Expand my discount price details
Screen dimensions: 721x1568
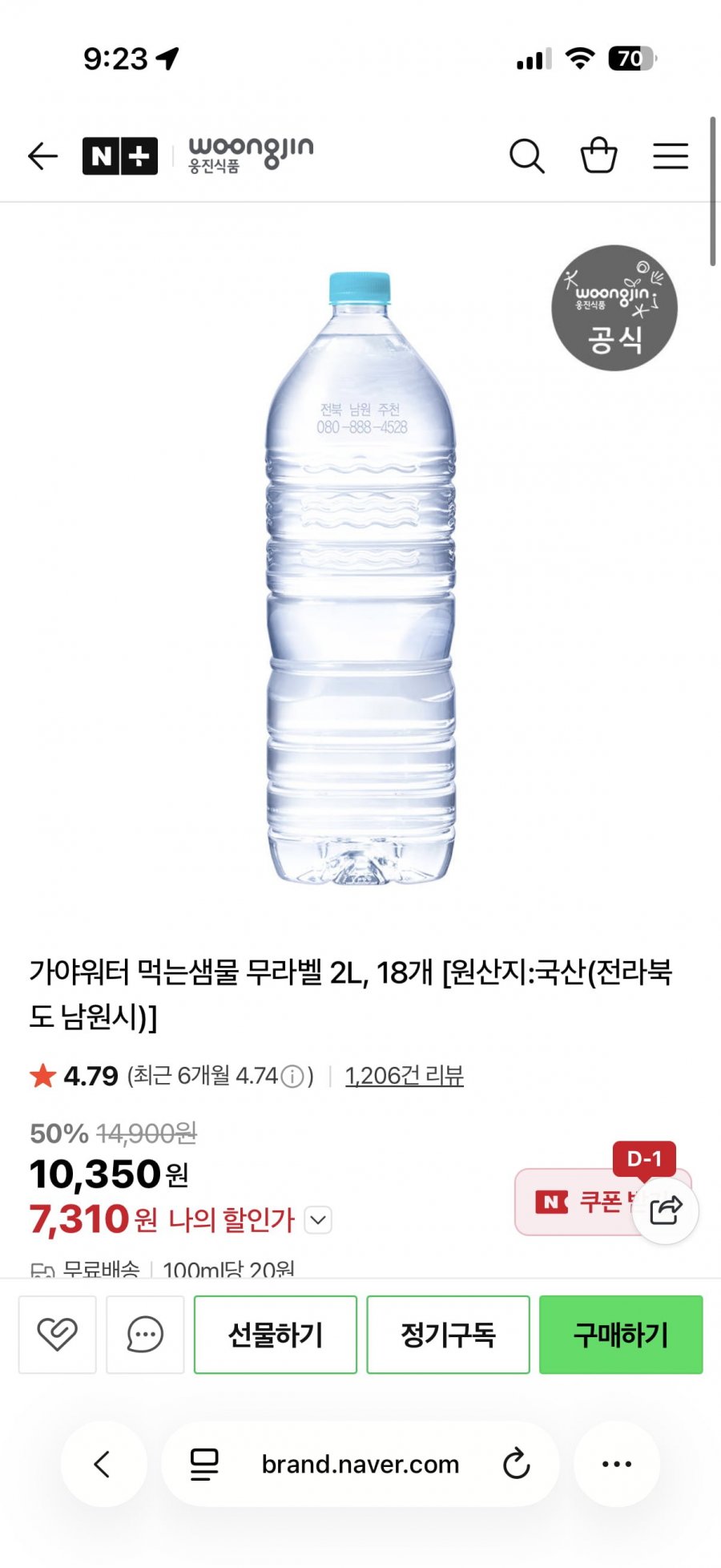[318, 1220]
